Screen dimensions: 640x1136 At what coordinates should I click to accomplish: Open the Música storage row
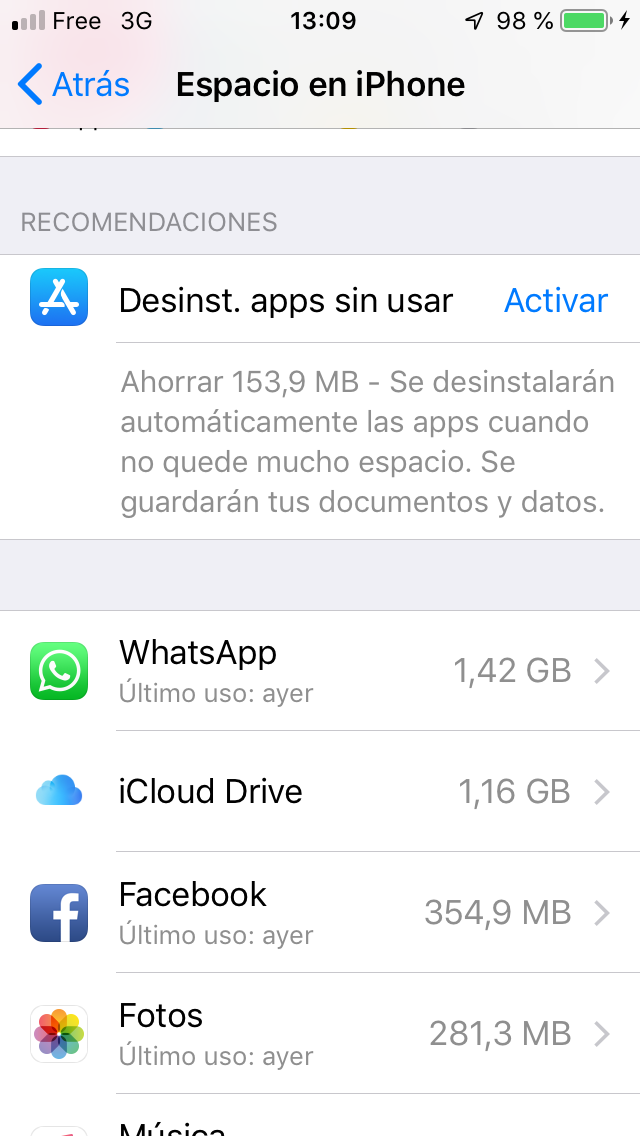click(x=320, y=1124)
